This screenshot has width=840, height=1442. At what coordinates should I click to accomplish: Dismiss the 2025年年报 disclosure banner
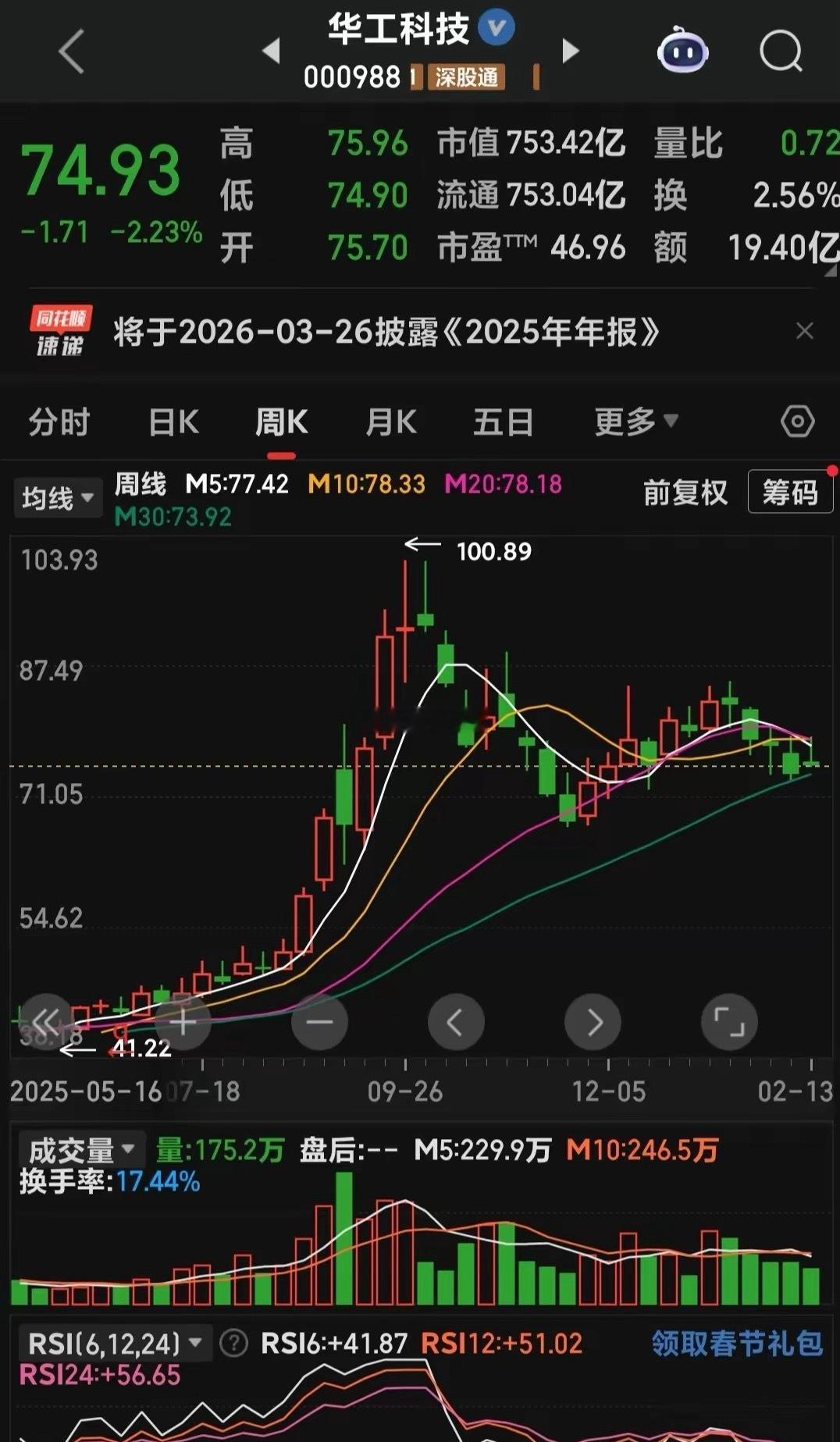point(804,331)
